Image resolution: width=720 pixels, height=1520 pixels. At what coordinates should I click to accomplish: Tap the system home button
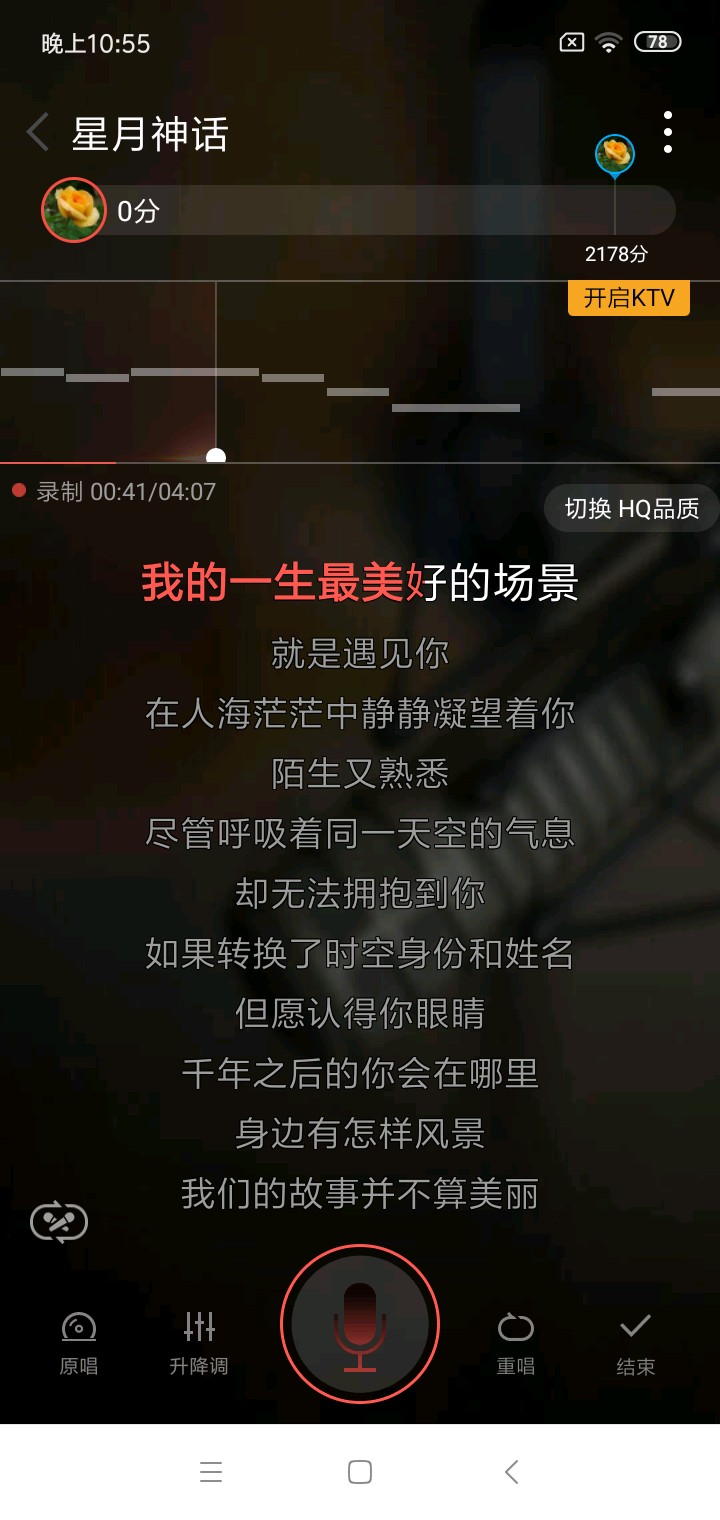pyautogui.click(x=360, y=1472)
